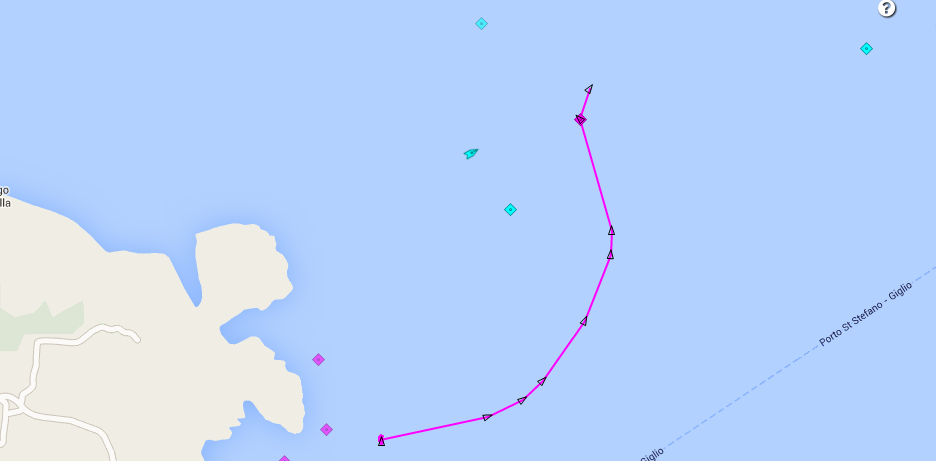Image resolution: width=936 pixels, height=461 pixels.
Task: Select the arrow marker at the track's northern end
Action: pos(589,89)
